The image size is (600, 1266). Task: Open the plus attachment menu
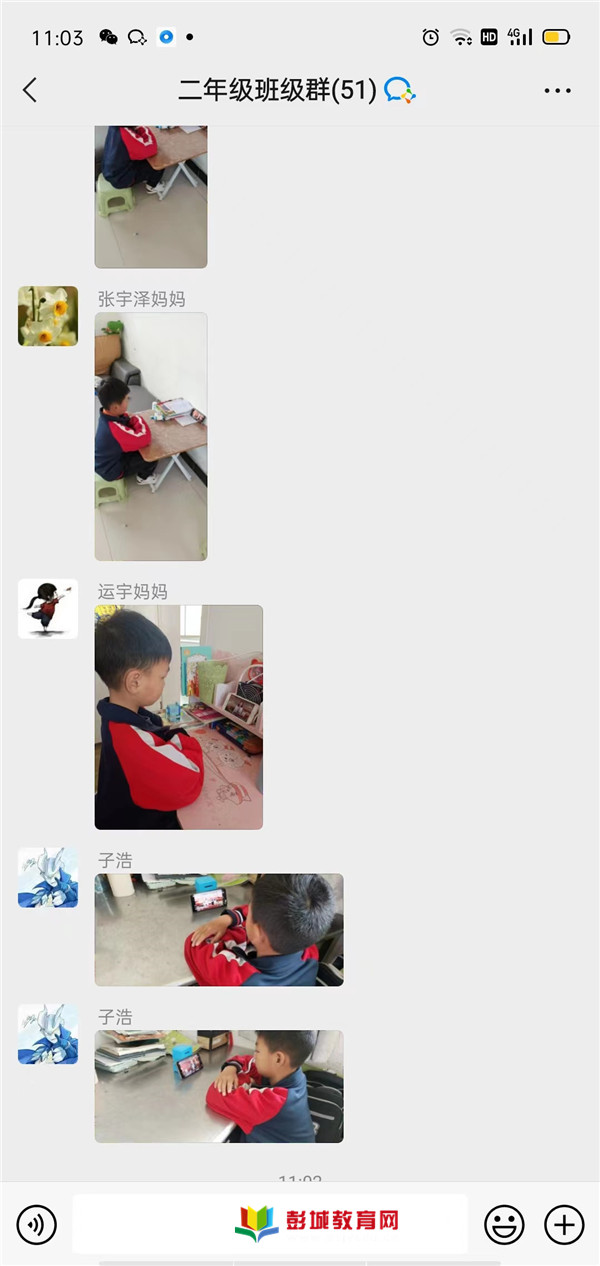click(x=564, y=1224)
